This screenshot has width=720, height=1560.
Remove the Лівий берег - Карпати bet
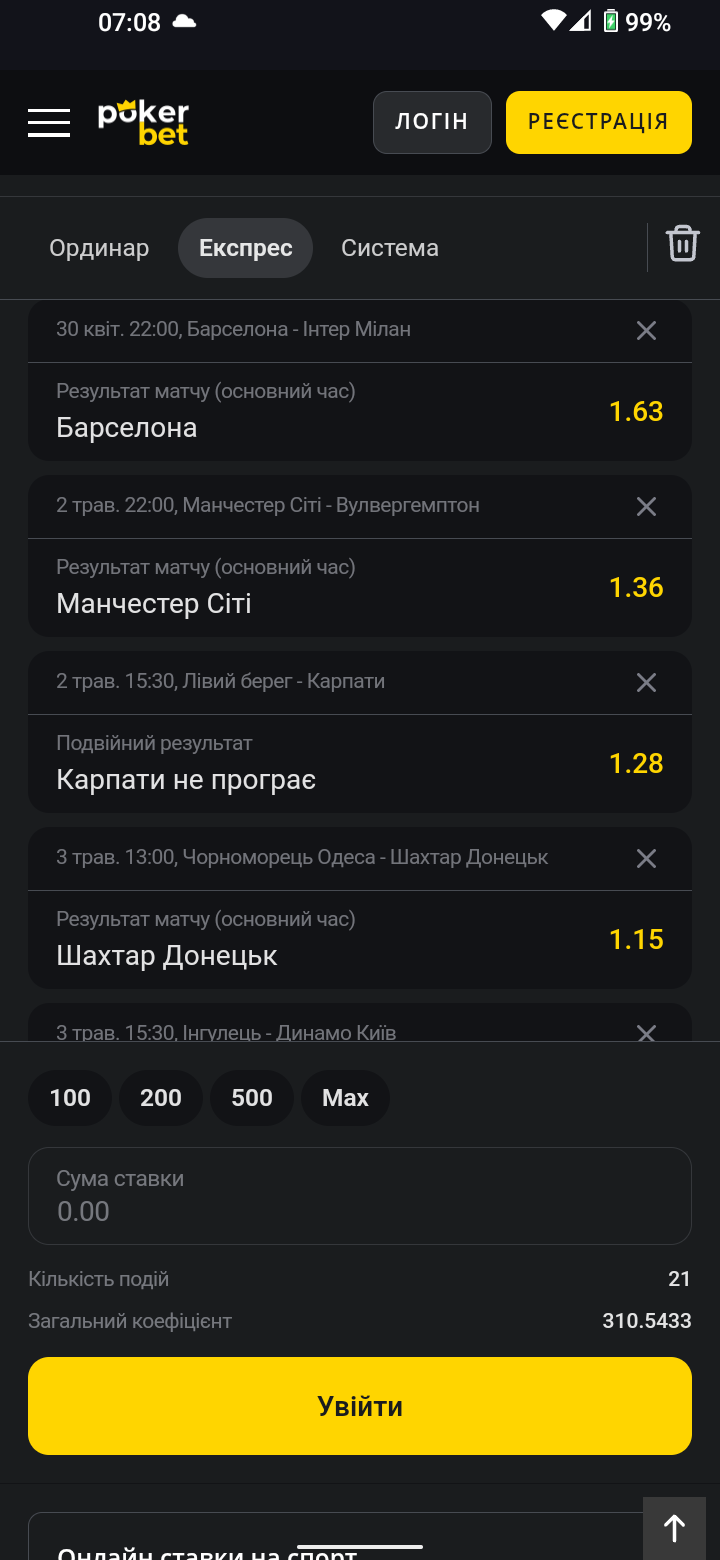tap(646, 682)
